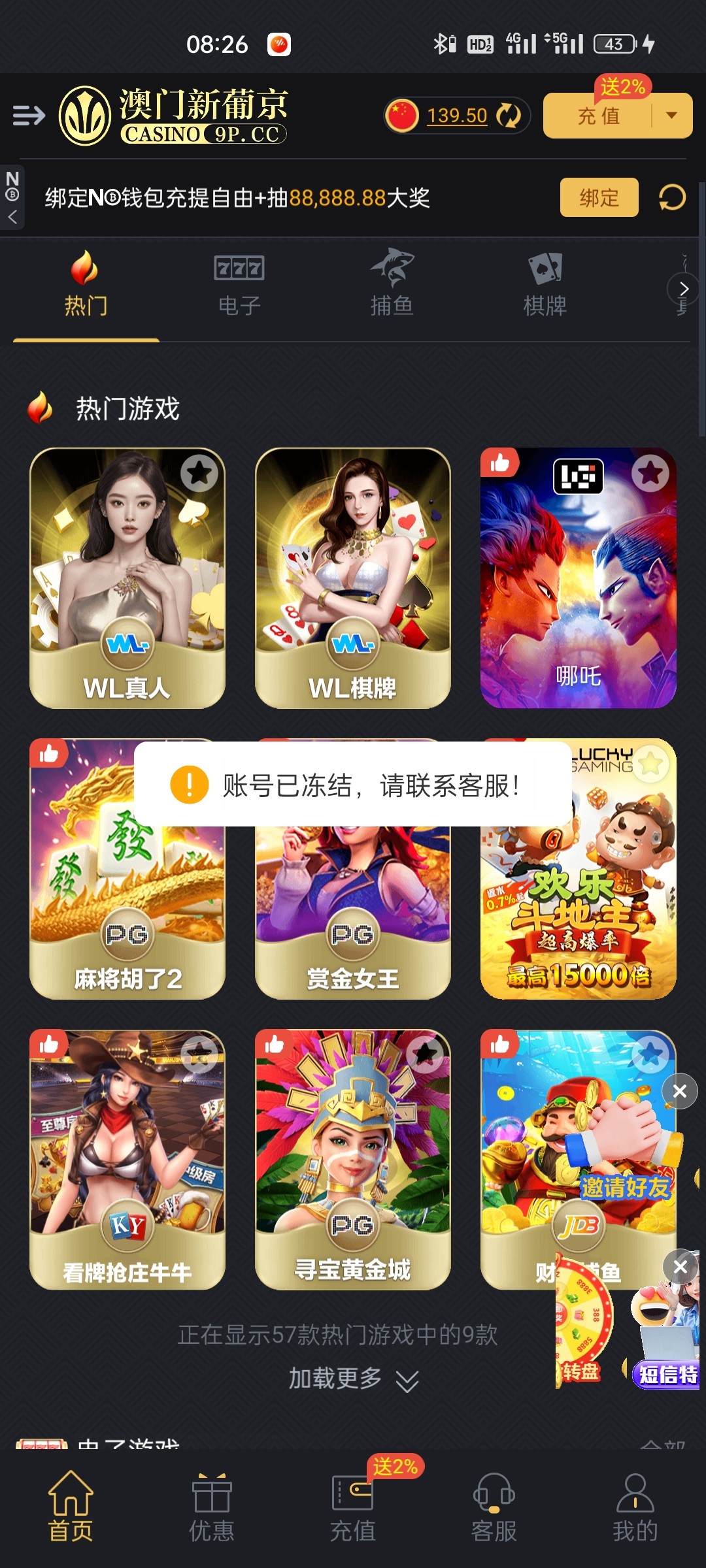Expand the list with 加载更多

point(353,1379)
